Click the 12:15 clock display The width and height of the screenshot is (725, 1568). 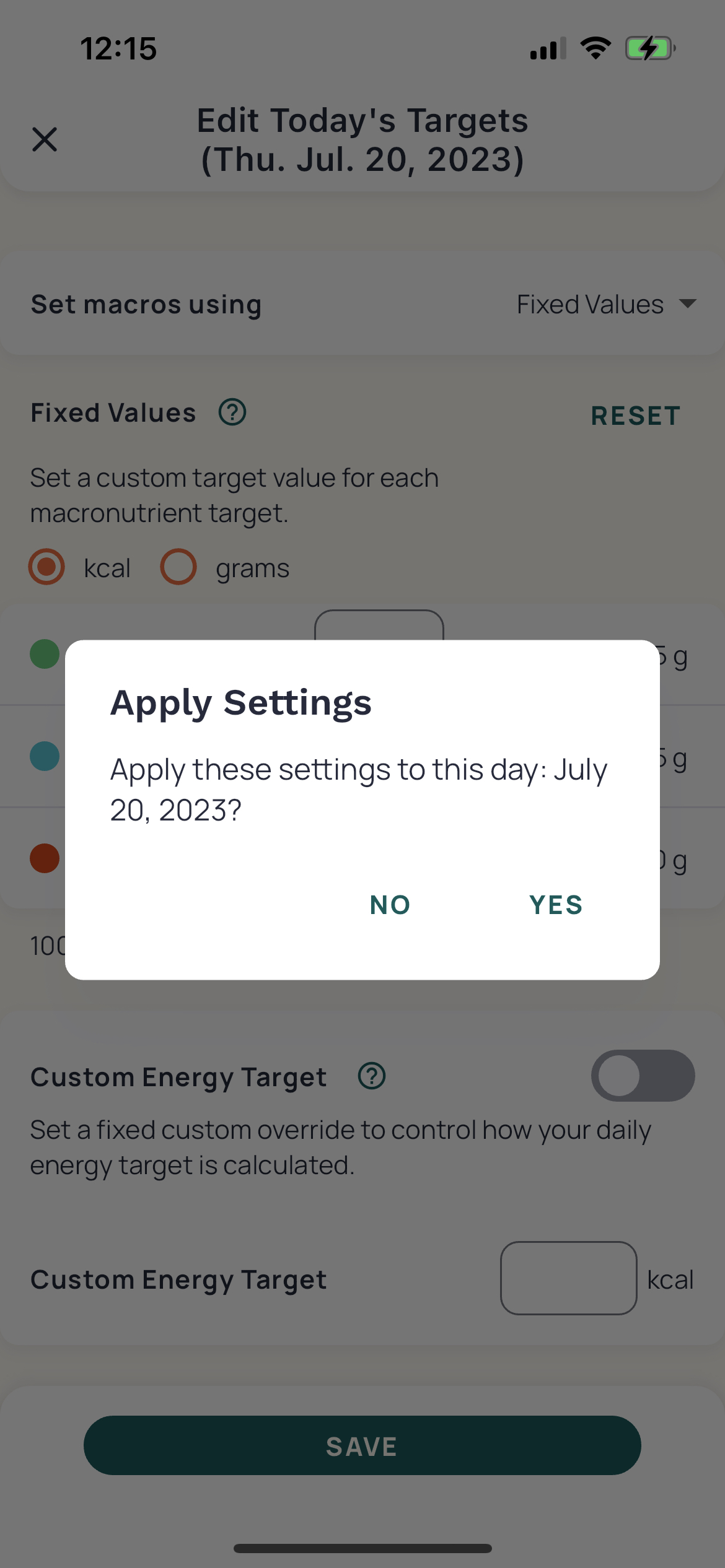[119, 48]
